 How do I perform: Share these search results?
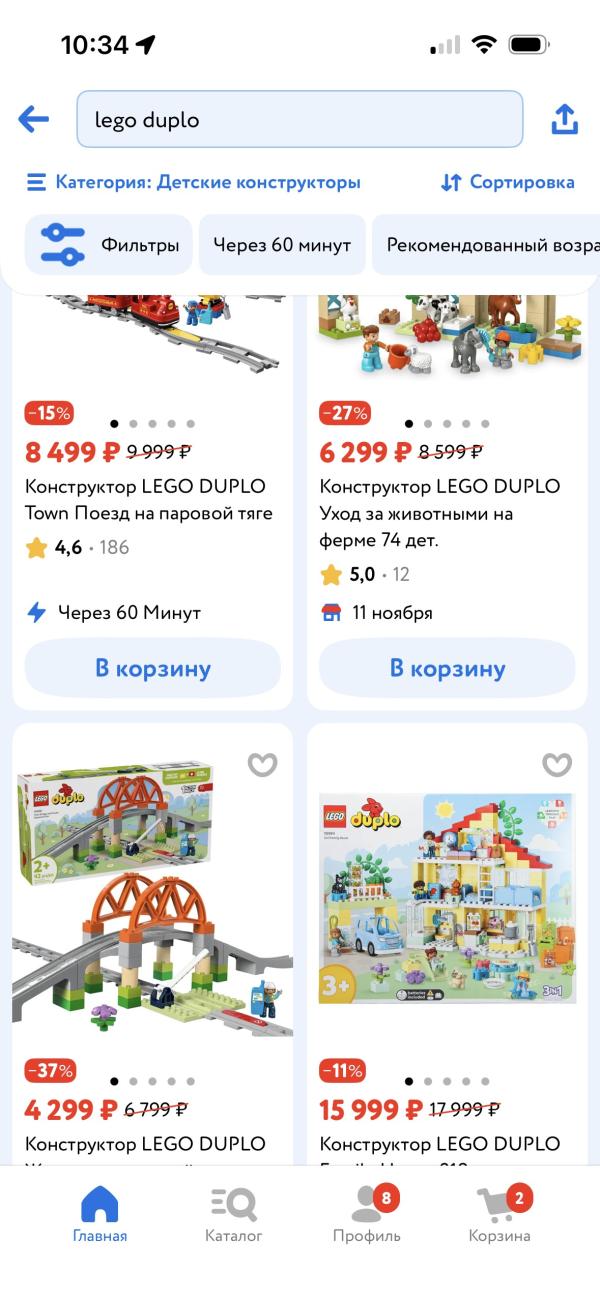point(565,120)
